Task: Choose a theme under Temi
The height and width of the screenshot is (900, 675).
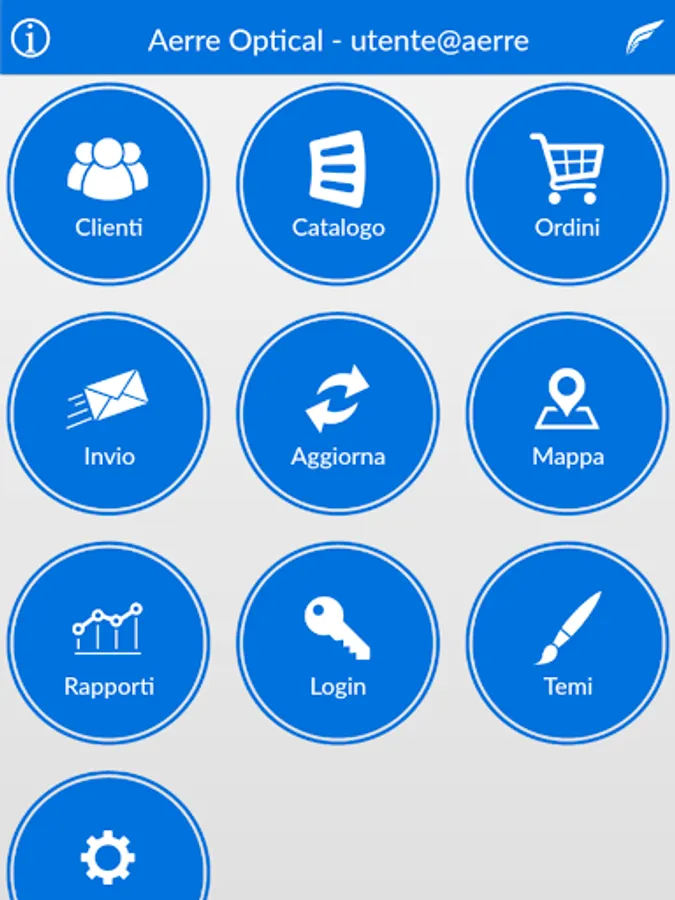Action: [x=567, y=643]
